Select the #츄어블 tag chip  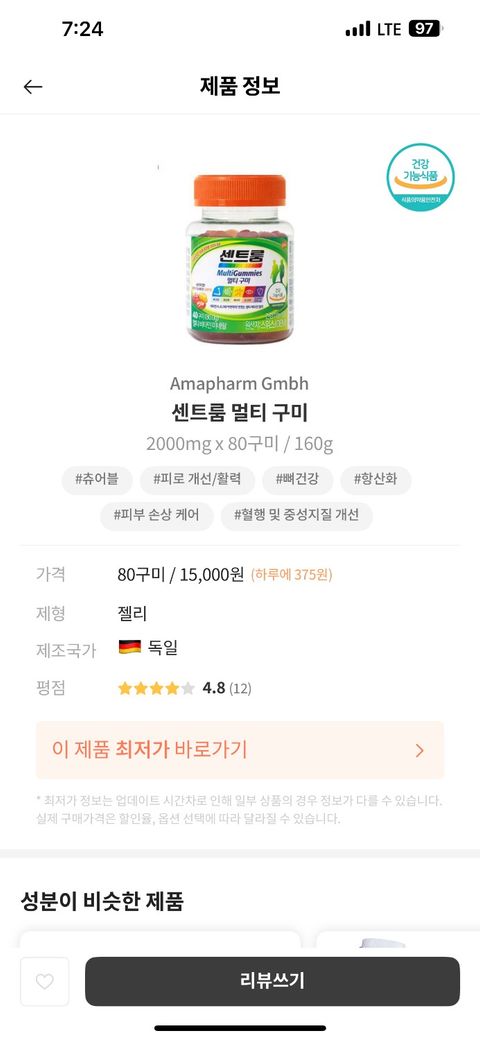pyautogui.click(x=97, y=480)
